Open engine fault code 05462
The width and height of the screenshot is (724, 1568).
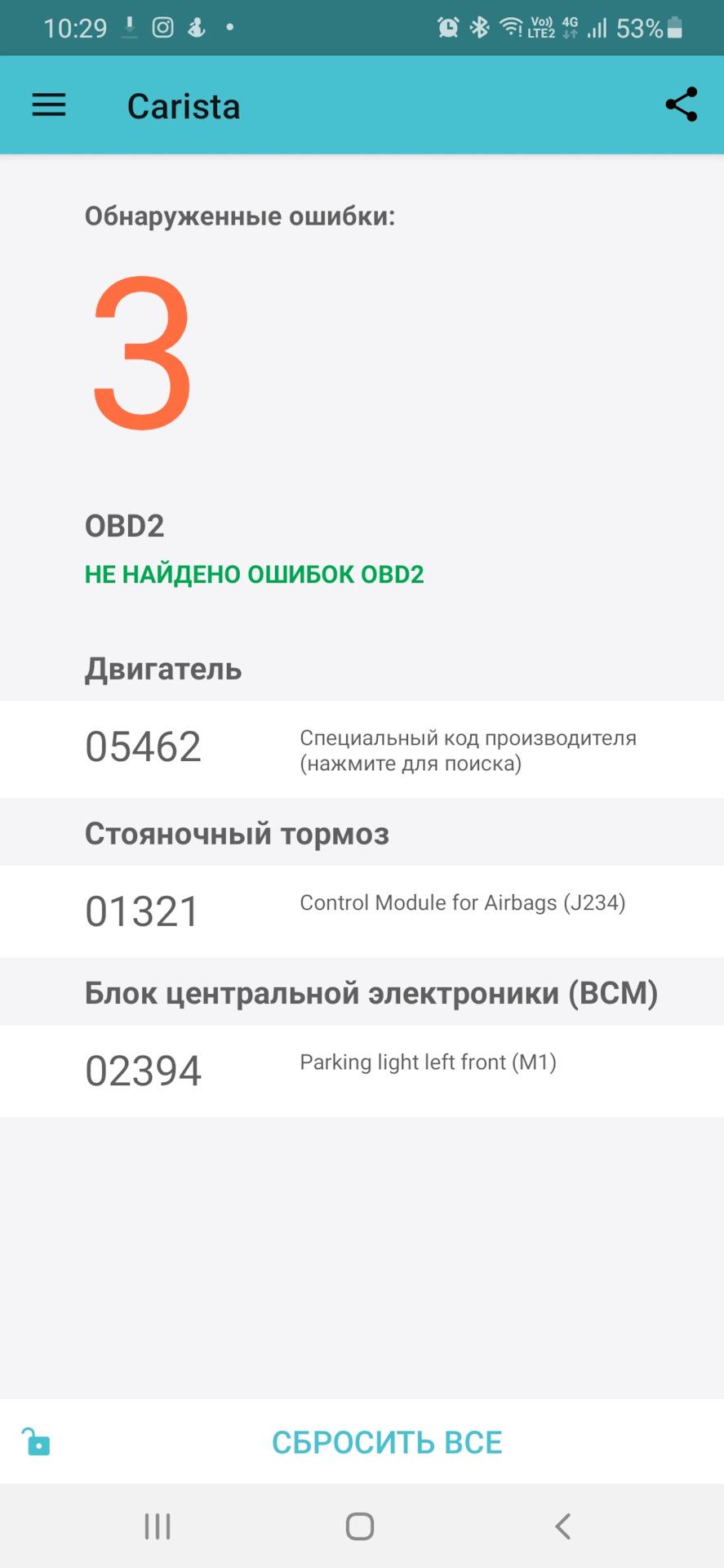pyautogui.click(x=362, y=749)
